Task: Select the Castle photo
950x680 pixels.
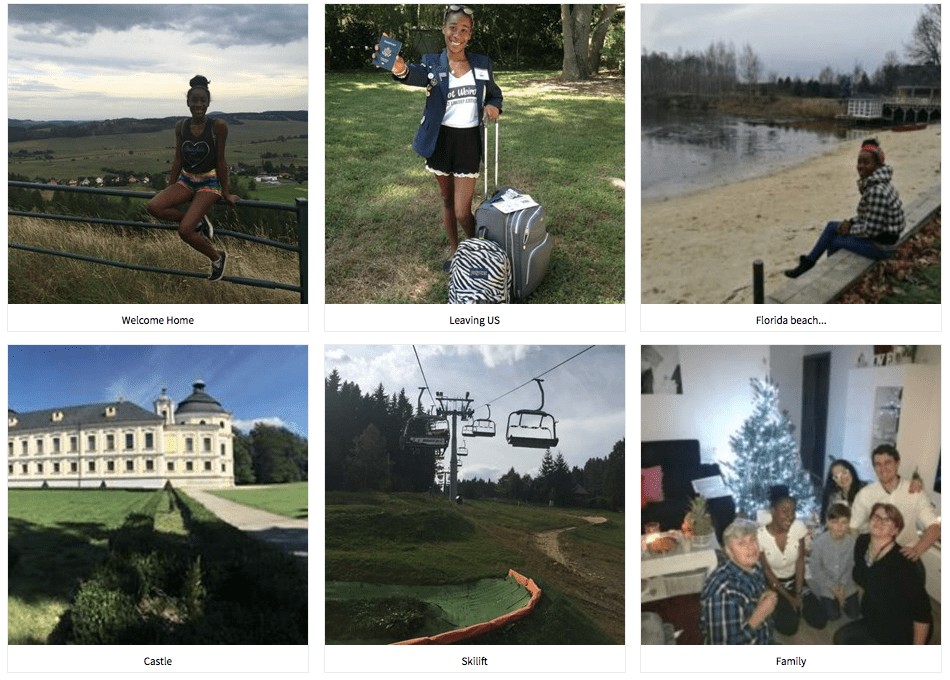Action: (x=158, y=495)
